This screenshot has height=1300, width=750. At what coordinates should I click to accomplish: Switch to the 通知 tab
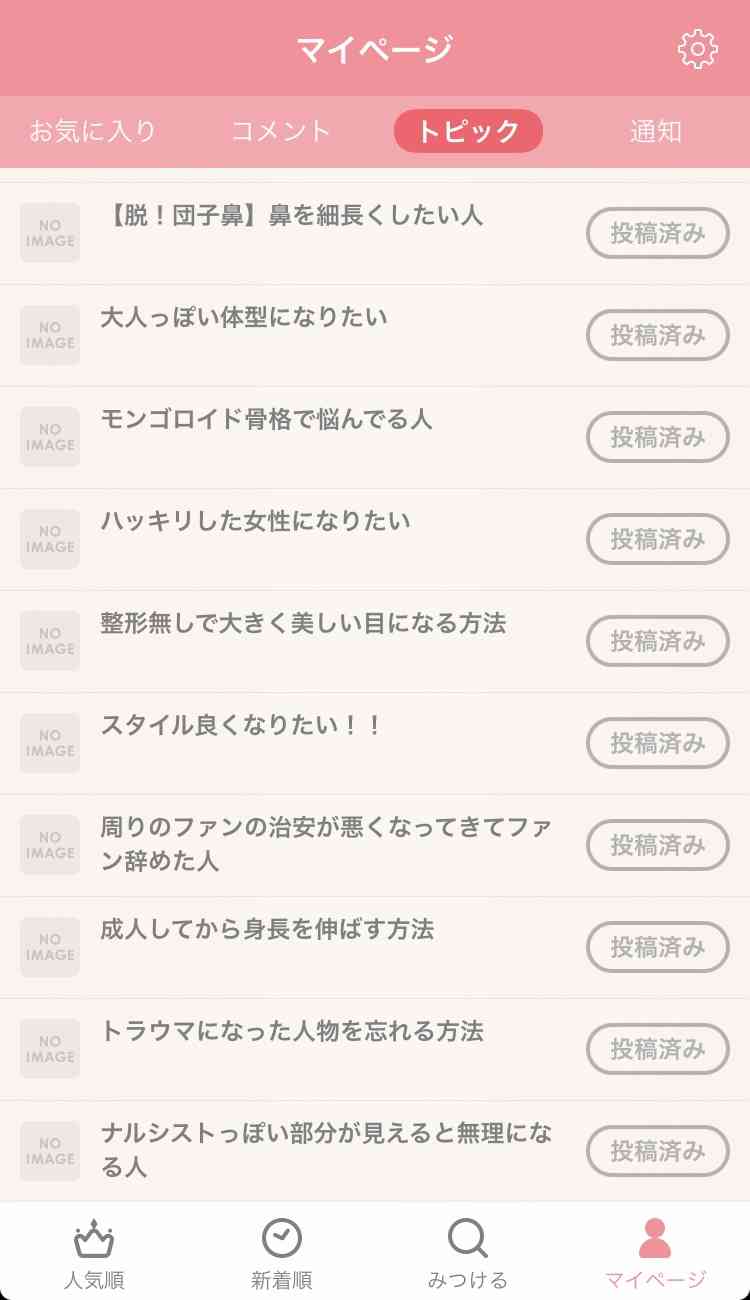pos(656,131)
